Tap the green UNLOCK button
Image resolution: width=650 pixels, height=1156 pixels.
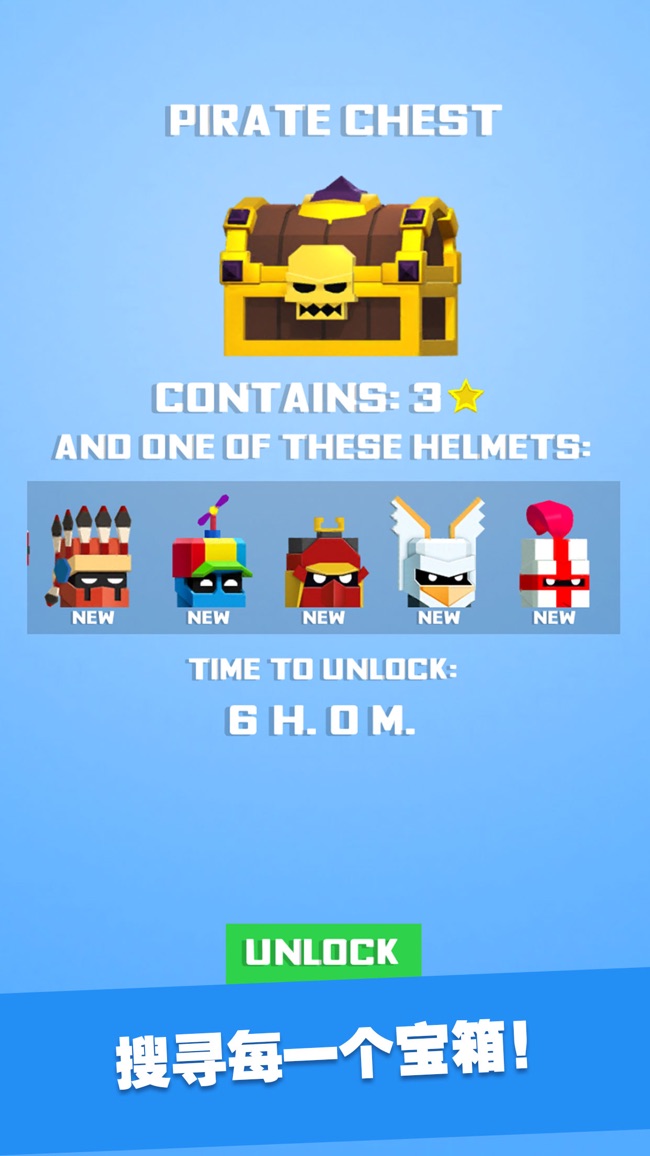coord(324,953)
